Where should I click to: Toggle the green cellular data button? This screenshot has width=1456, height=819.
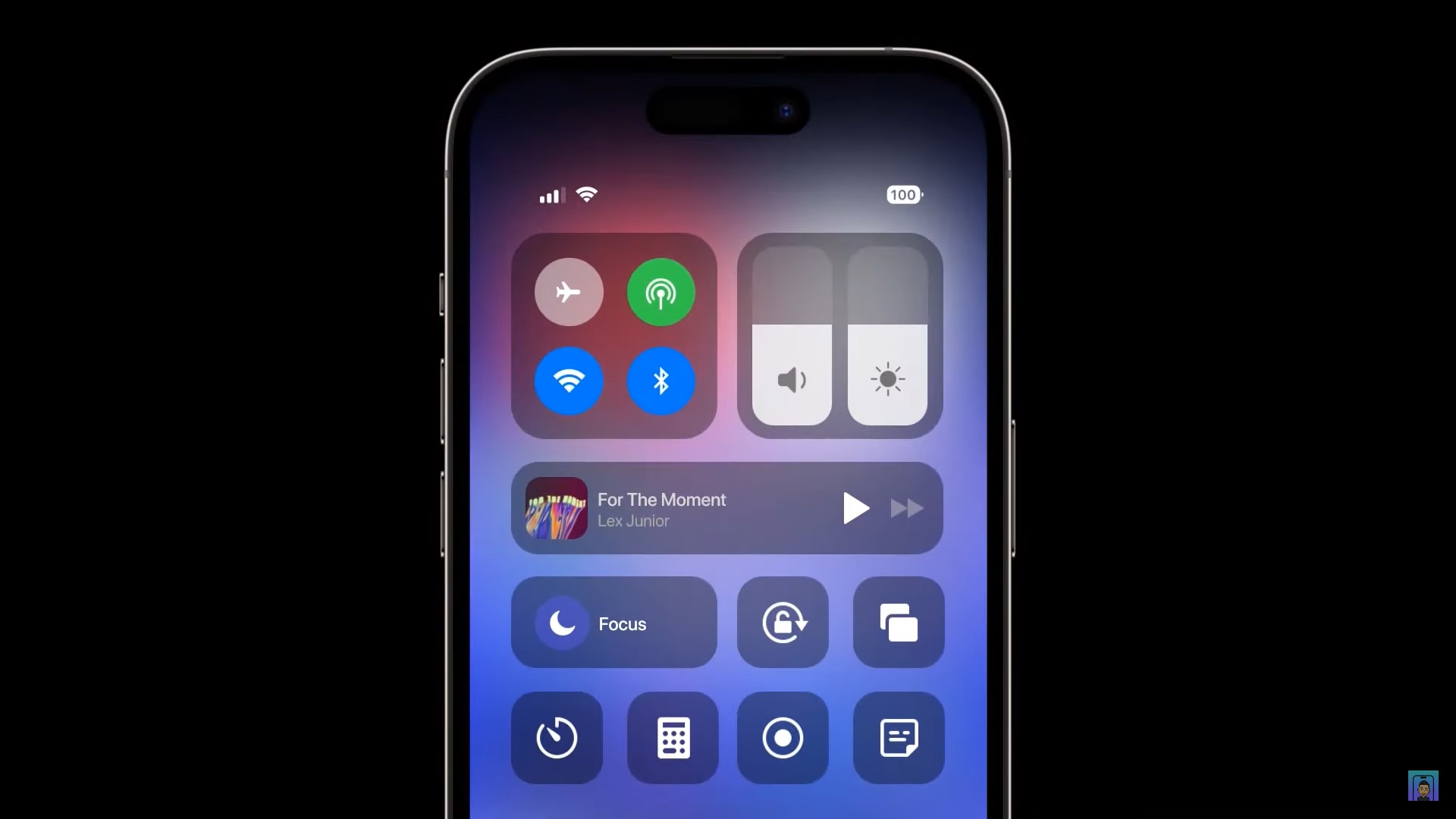point(661,292)
